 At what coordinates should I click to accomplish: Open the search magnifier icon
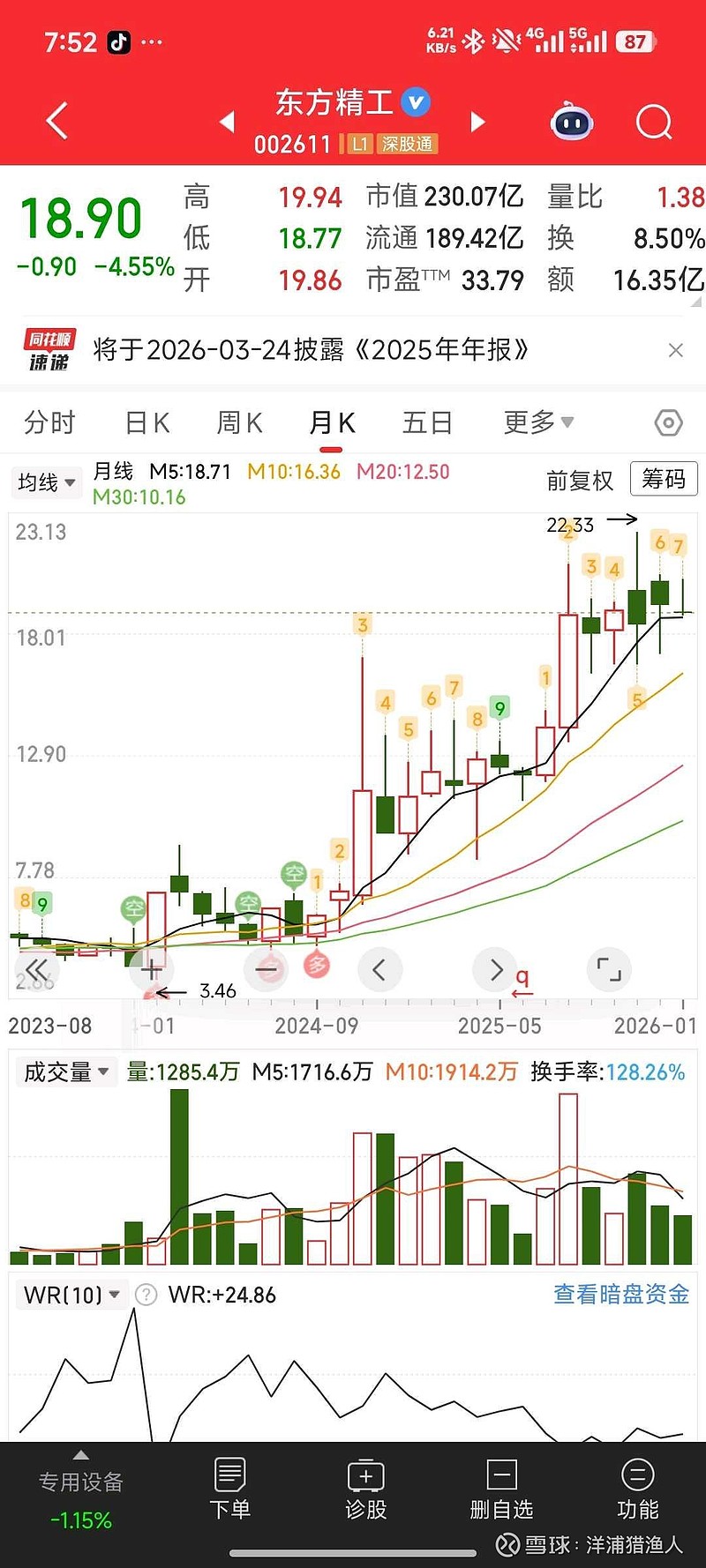pyautogui.click(x=653, y=122)
